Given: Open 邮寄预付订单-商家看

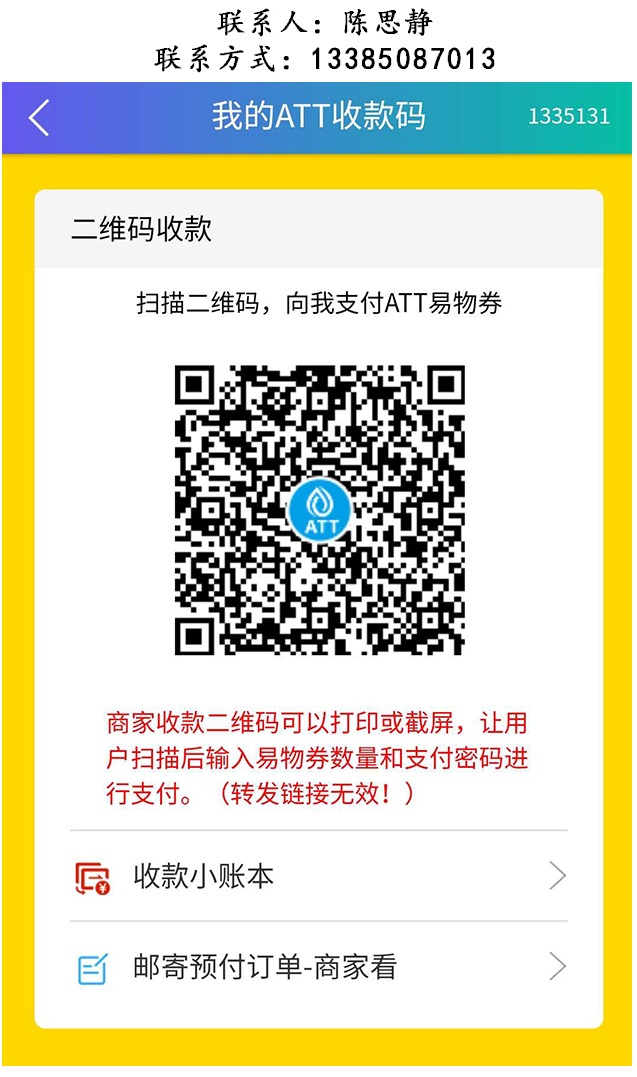Looking at the screenshot, I should 319,967.
